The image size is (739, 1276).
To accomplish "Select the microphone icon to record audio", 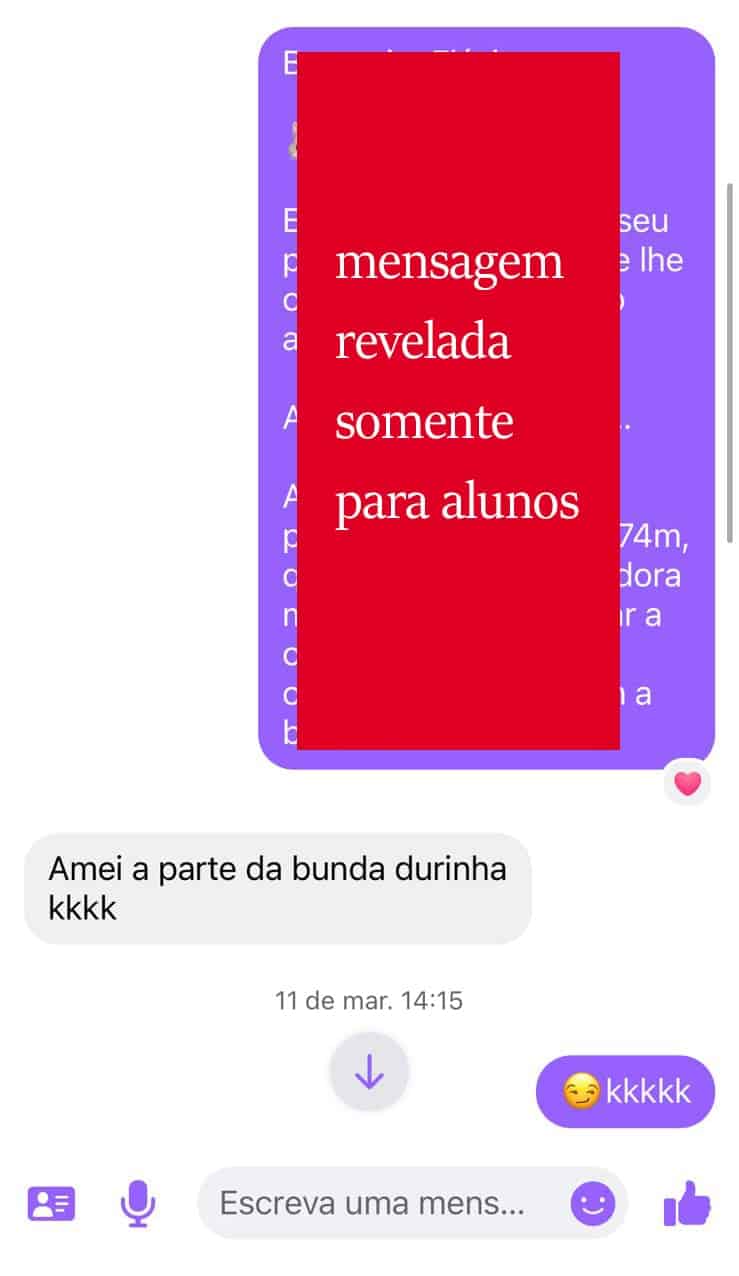I will click(139, 1203).
